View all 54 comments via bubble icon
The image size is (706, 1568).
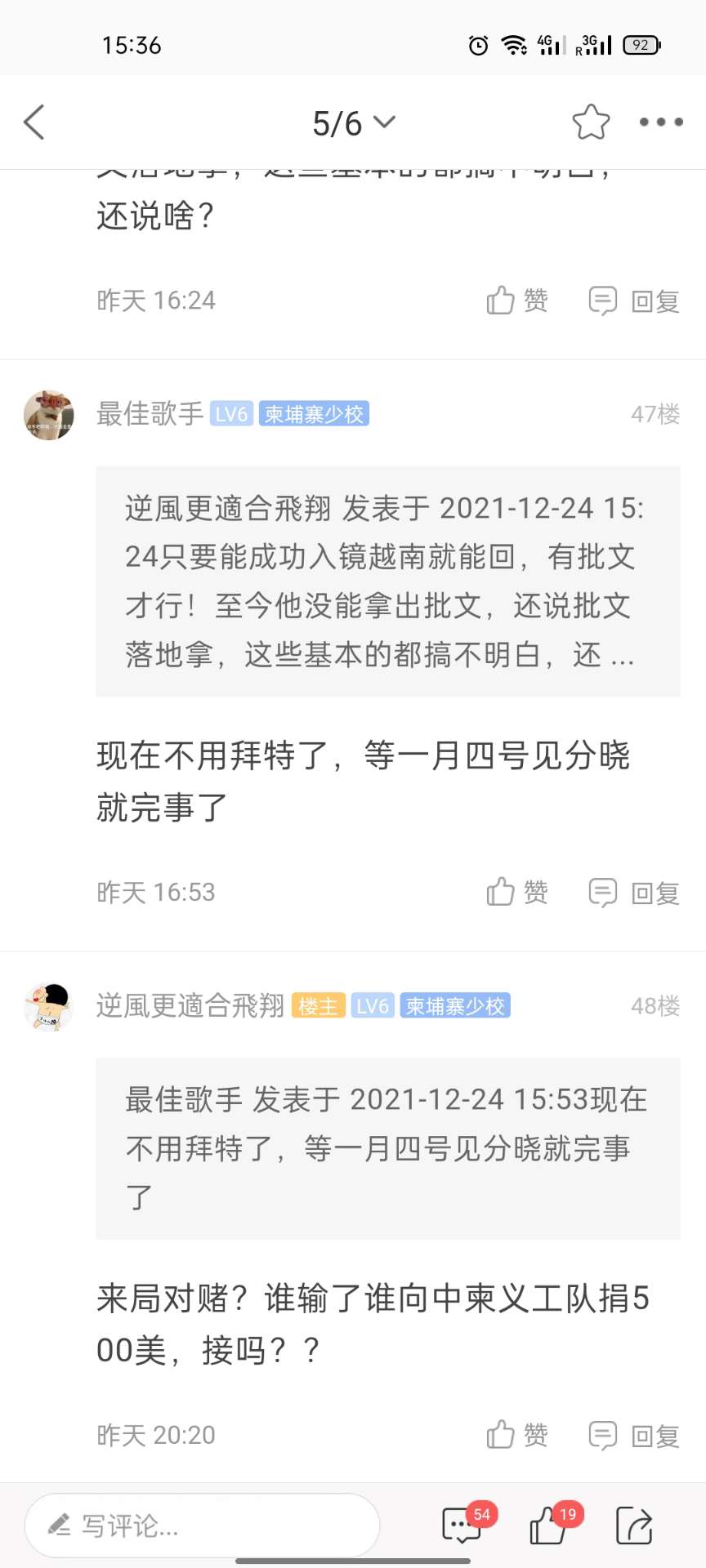(x=462, y=1525)
